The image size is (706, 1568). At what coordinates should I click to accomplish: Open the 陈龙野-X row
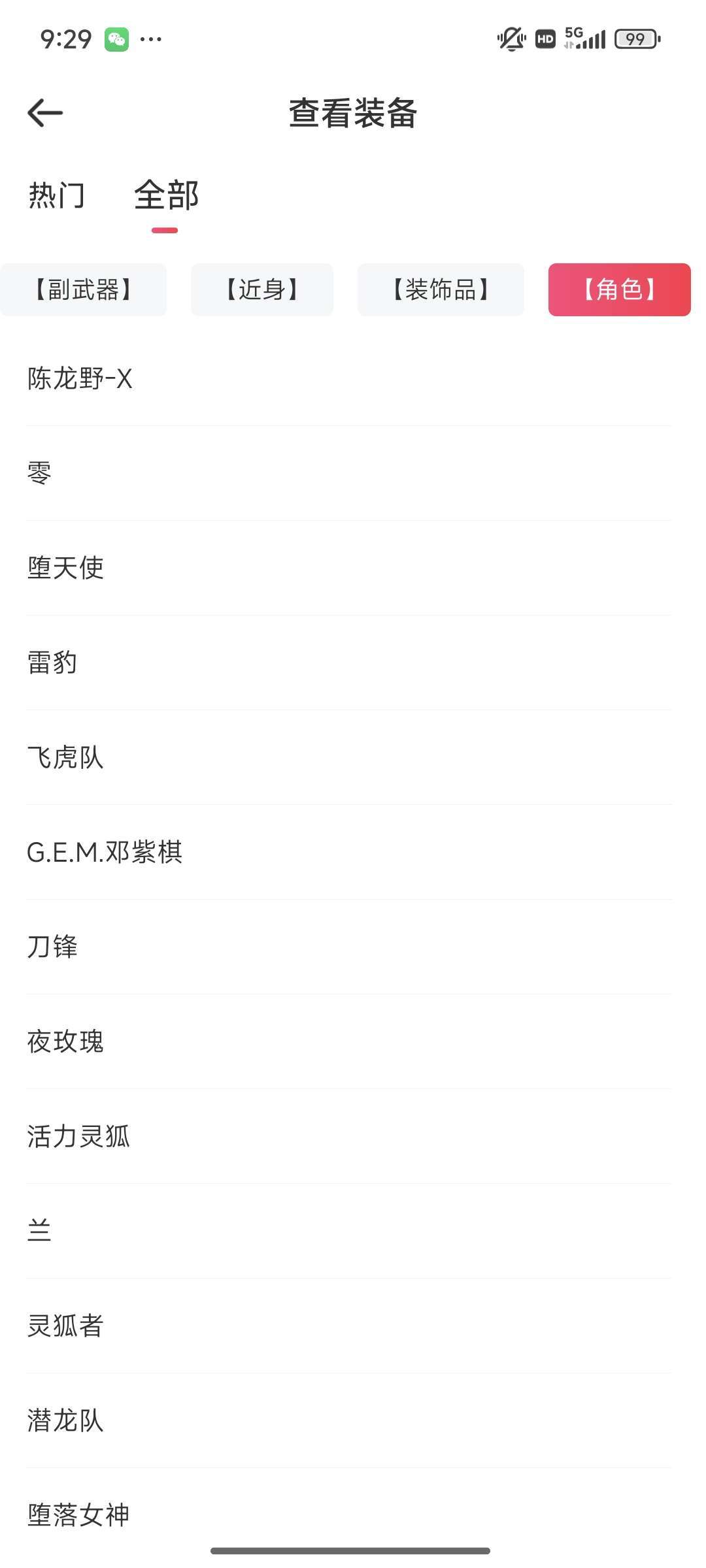click(x=349, y=379)
